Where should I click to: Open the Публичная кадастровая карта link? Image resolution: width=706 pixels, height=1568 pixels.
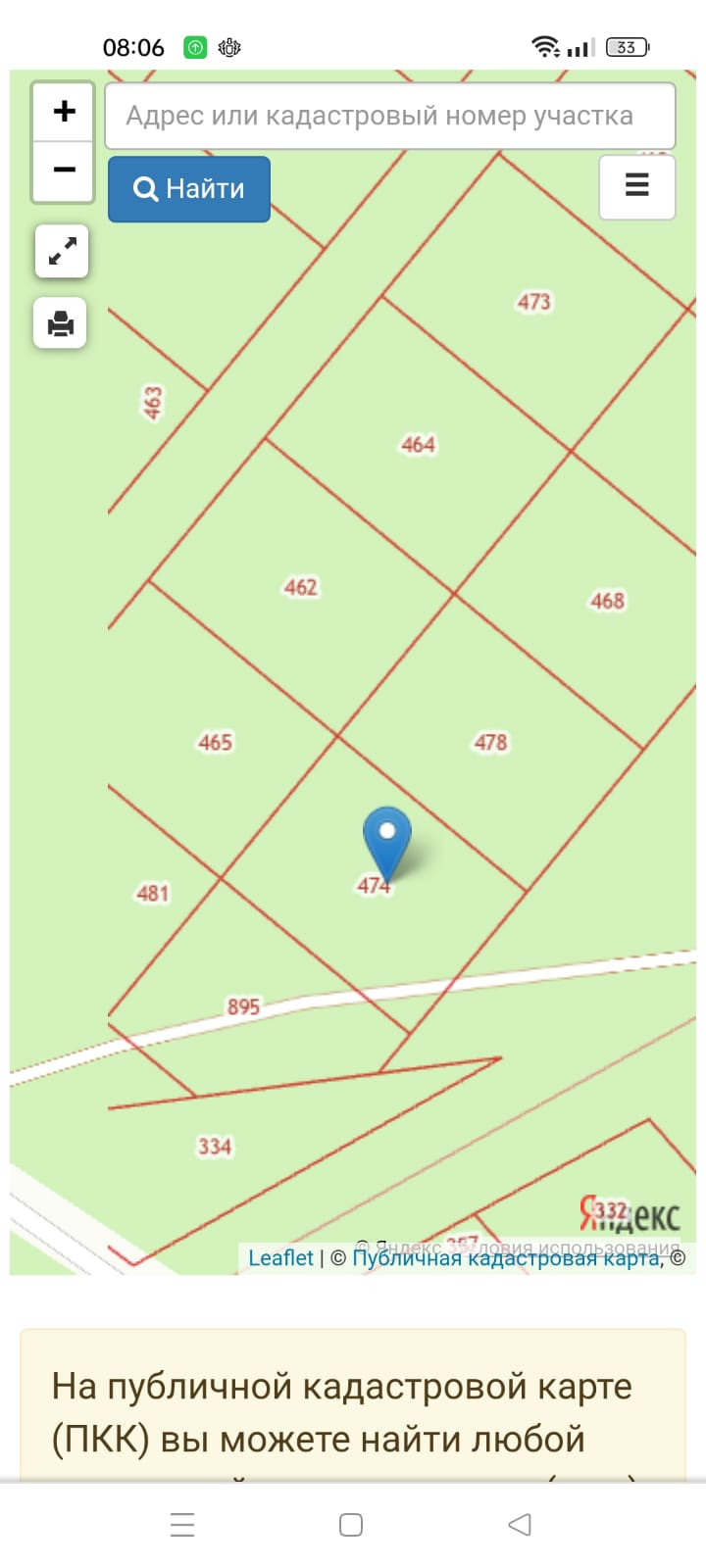point(505,1258)
